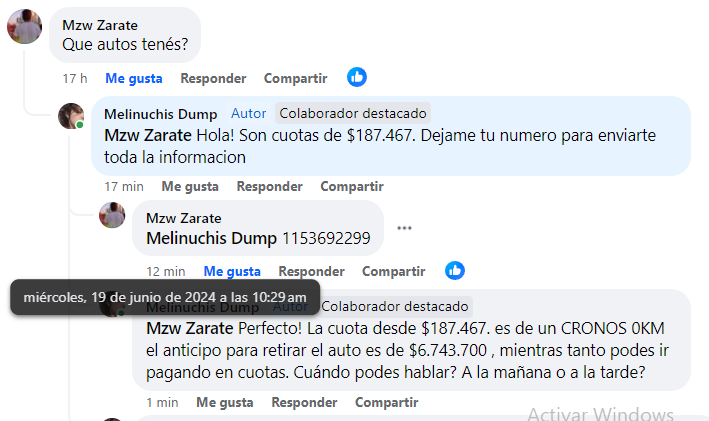Like the CRONOS 0KM reply
The image size is (709, 421).
[x=224, y=402]
